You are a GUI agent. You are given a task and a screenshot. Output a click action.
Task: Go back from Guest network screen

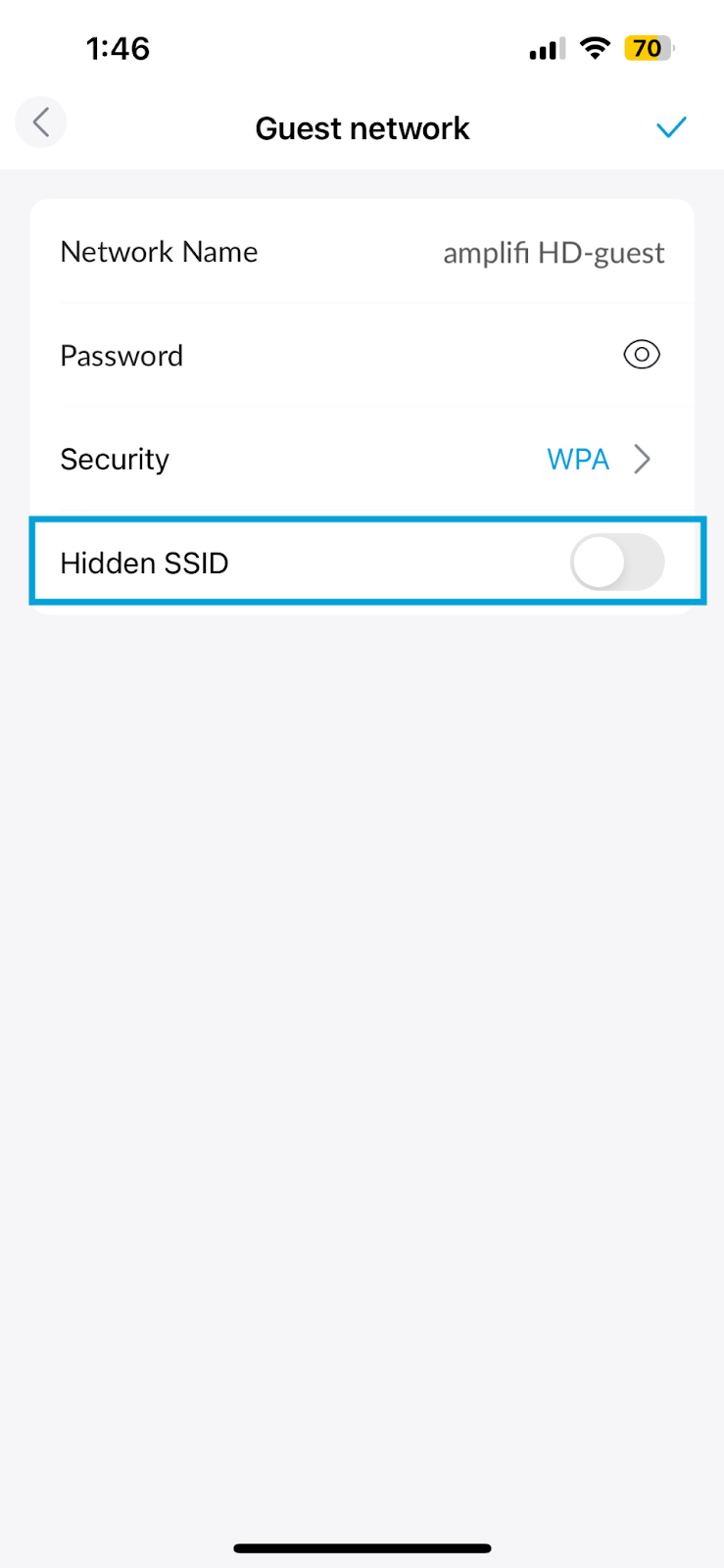pos(41,122)
